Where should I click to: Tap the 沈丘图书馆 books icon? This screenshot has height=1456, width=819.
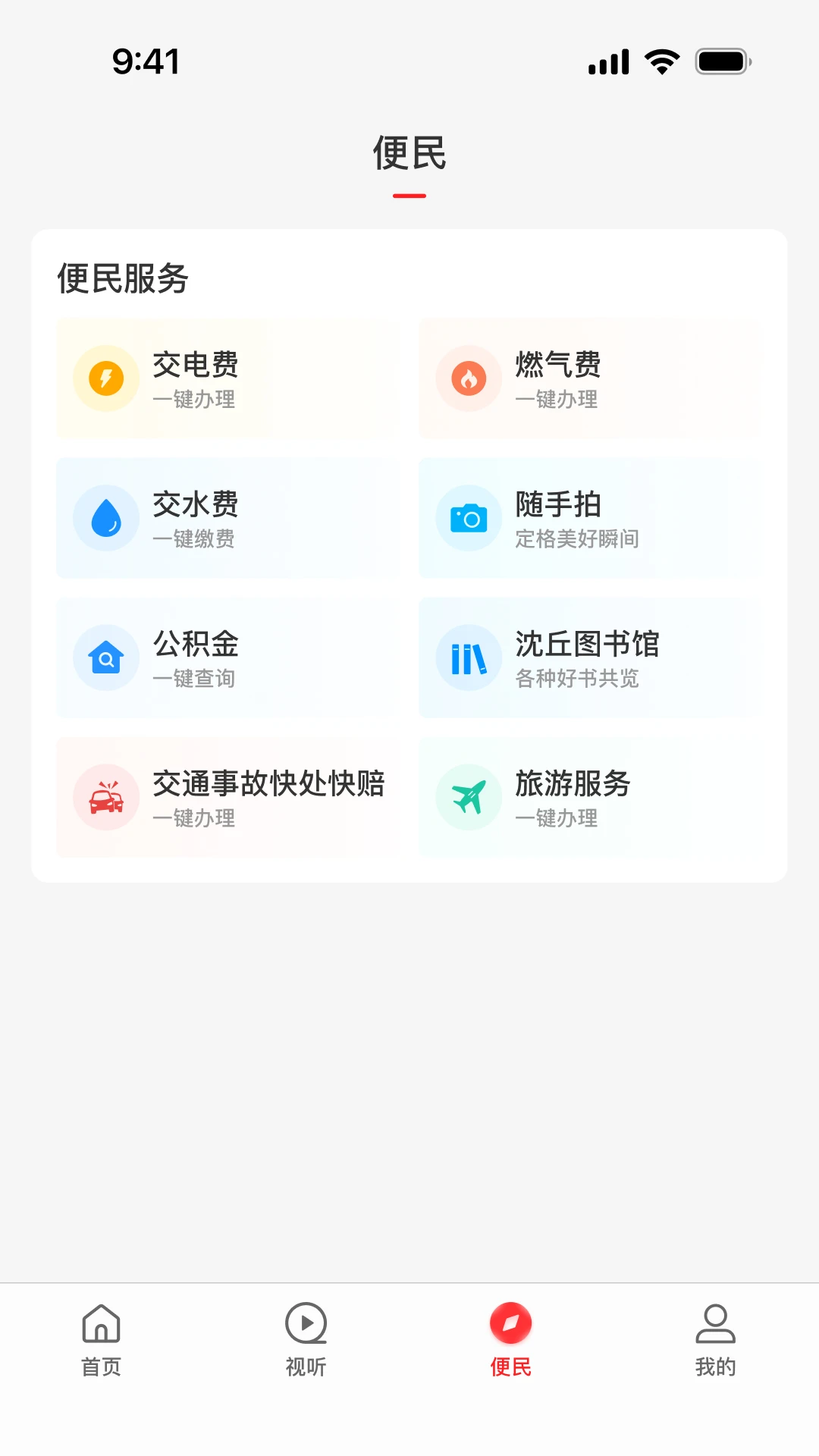[468, 657]
